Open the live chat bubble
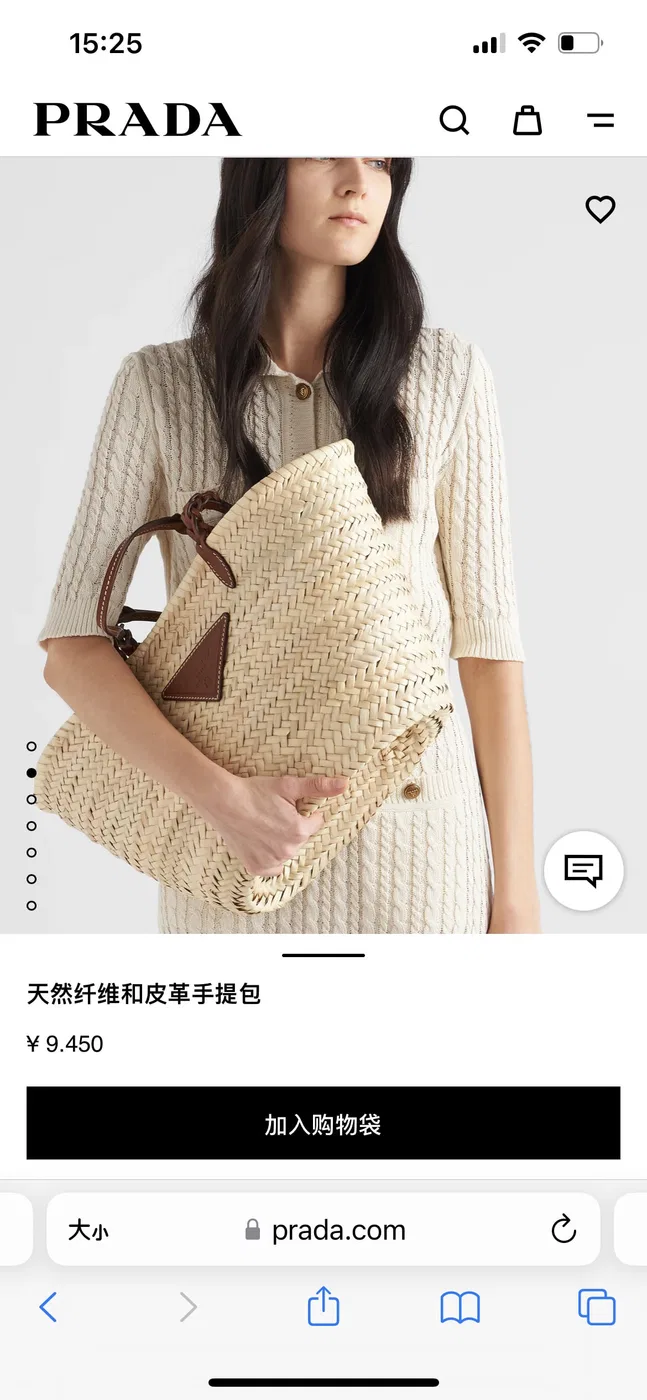Screen dimensions: 647x1400 click(584, 871)
